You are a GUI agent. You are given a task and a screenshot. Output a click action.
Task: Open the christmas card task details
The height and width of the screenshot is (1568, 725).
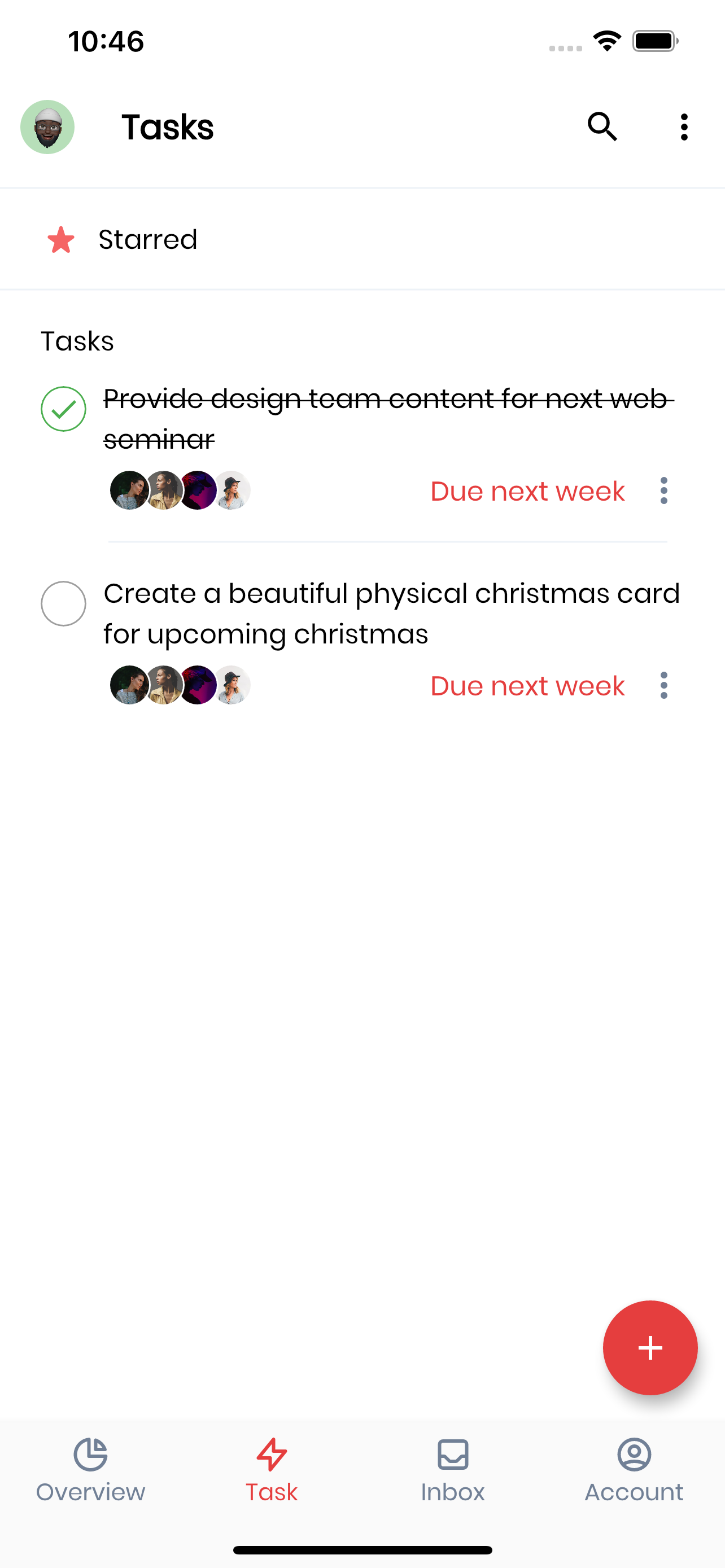(391, 614)
